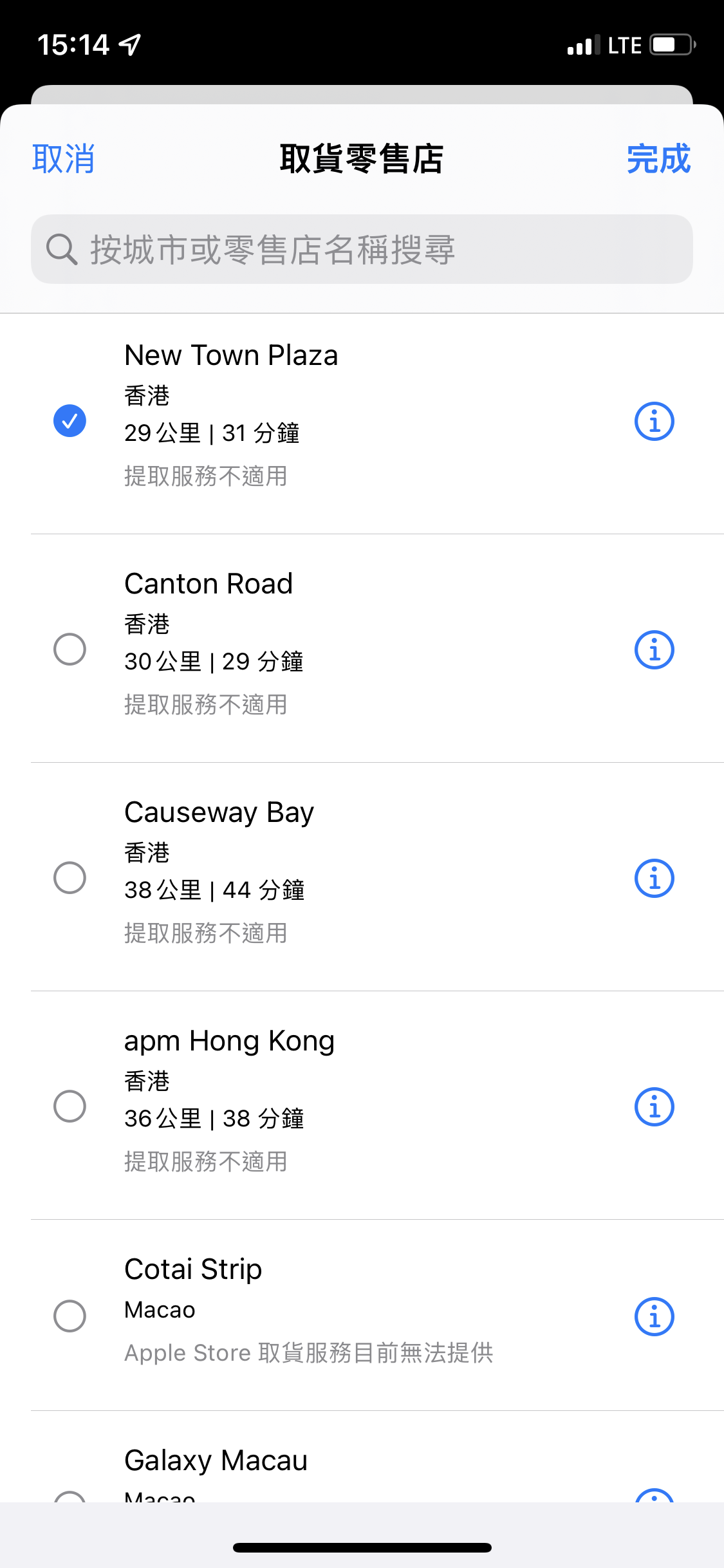The height and width of the screenshot is (1568, 724).
Task: Choose the Causeway Bay store
Action: 70,877
